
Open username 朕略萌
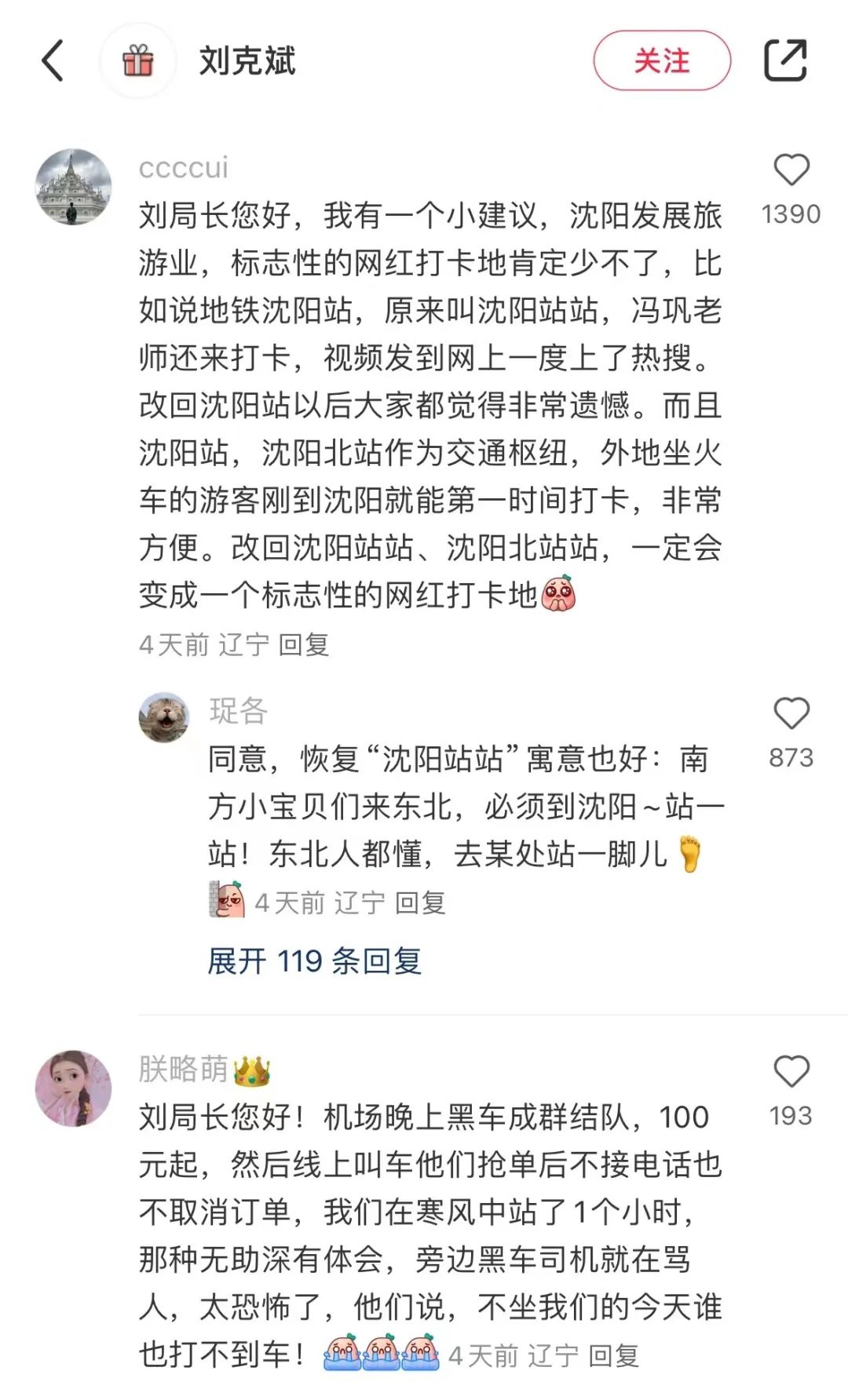(183, 1069)
